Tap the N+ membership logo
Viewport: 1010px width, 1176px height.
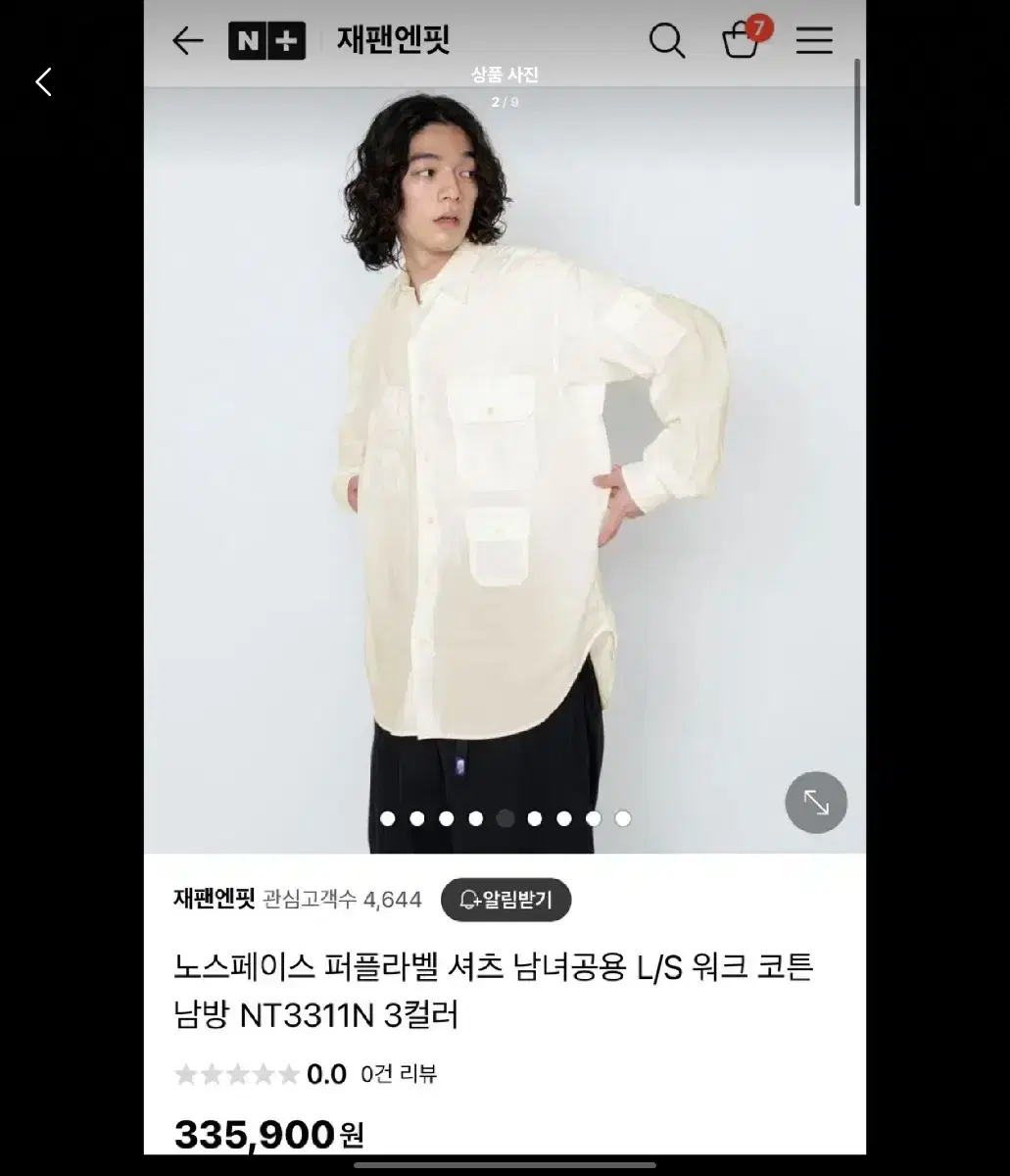coord(266,41)
